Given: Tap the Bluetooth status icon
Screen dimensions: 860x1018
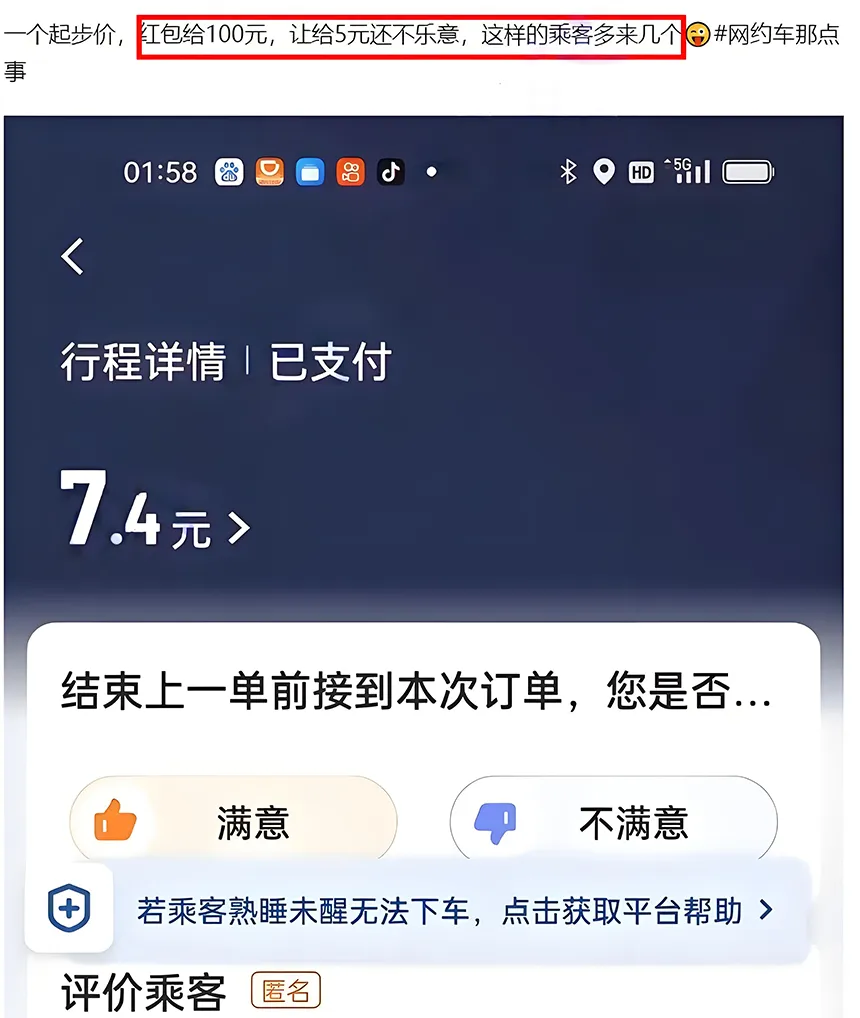Looking at the screenshot, I should pyautogui.click(x=566, y=171).
